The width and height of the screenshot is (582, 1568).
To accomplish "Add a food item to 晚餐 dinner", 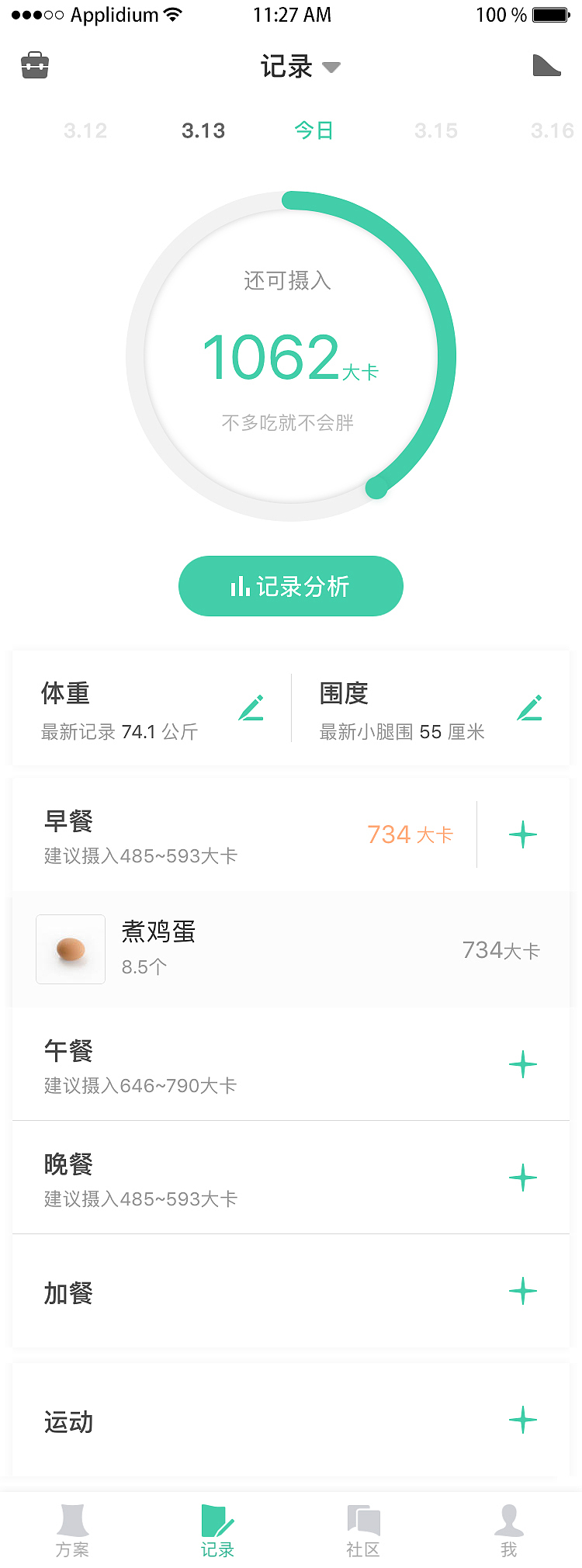I will click(523, 1178).
